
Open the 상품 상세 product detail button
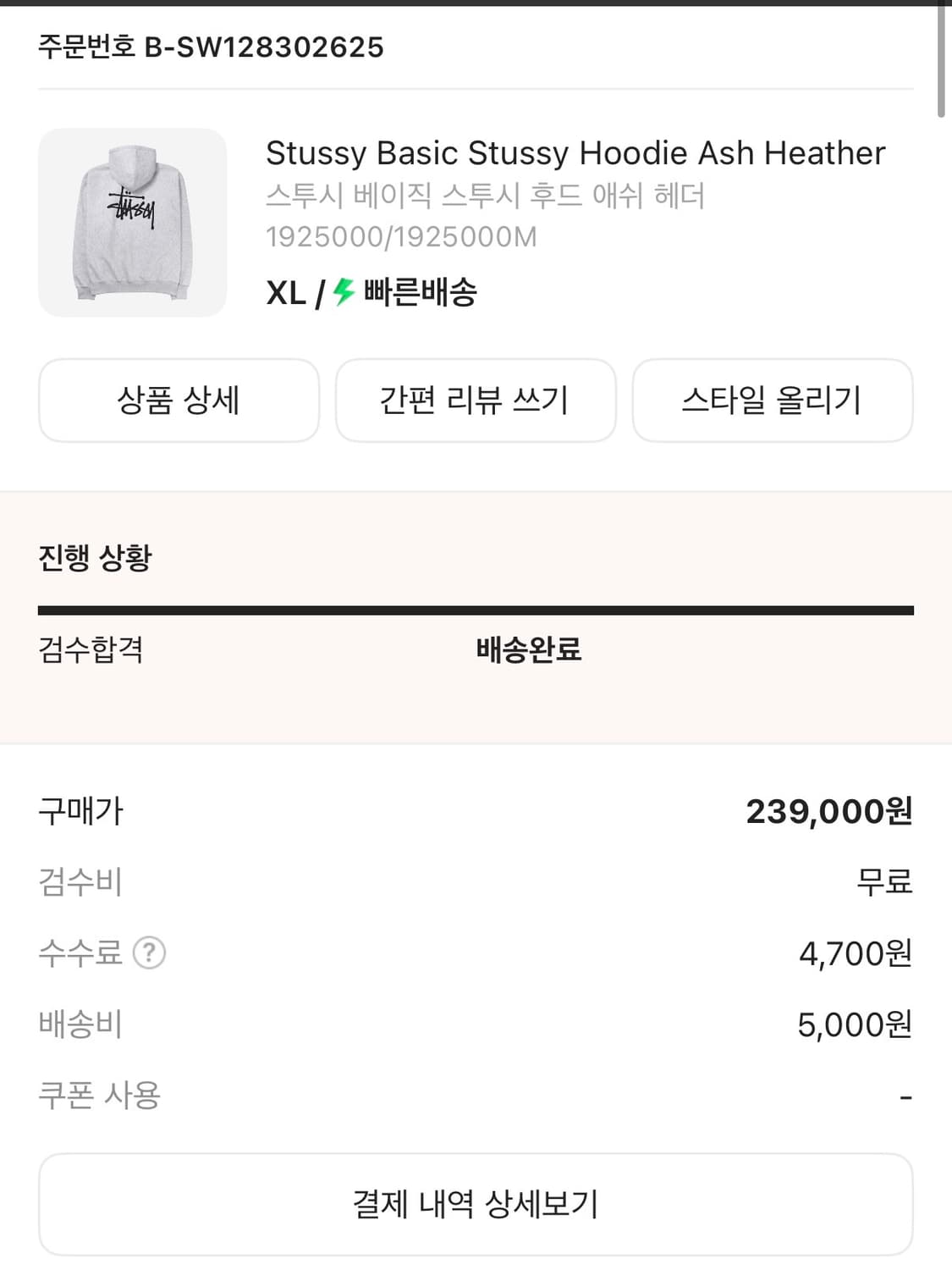pyautogui.click(x=179, y=400)
